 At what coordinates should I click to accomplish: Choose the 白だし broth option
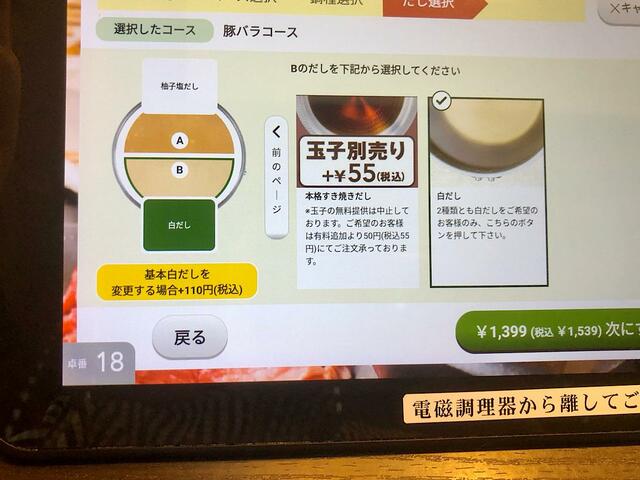[487, 190]
